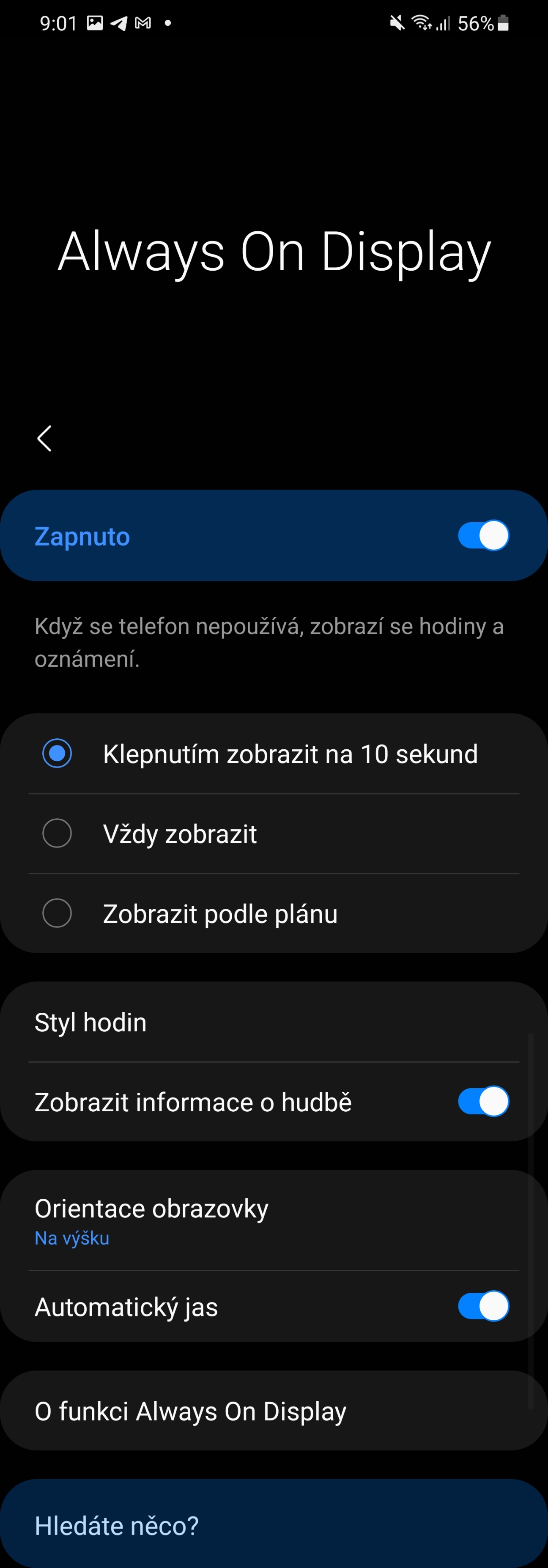Open the Gmail notification icon
The width and height of the screenshot is (548, 1568).
(143, 22)
